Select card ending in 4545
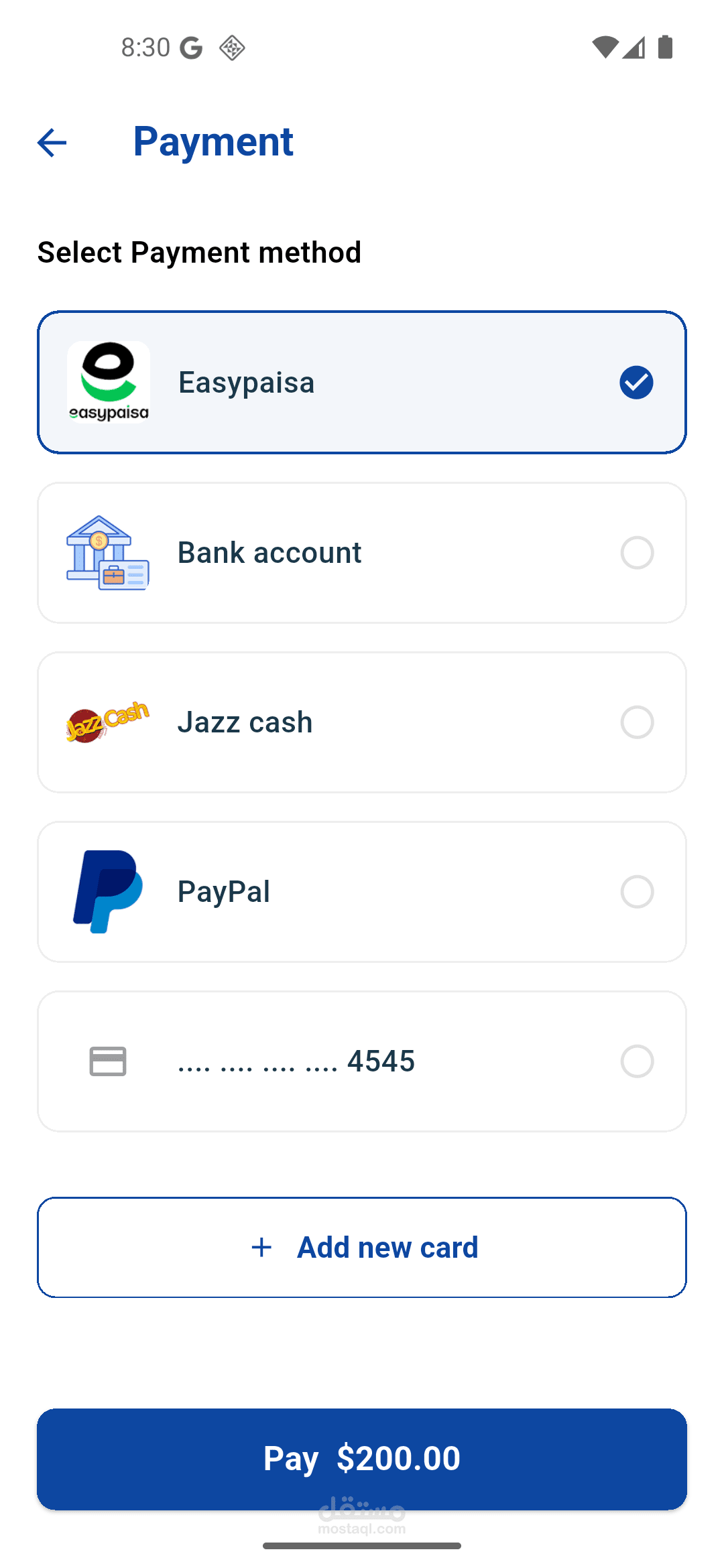This screenshot has width=724, height=1568. pos(362,1061)
